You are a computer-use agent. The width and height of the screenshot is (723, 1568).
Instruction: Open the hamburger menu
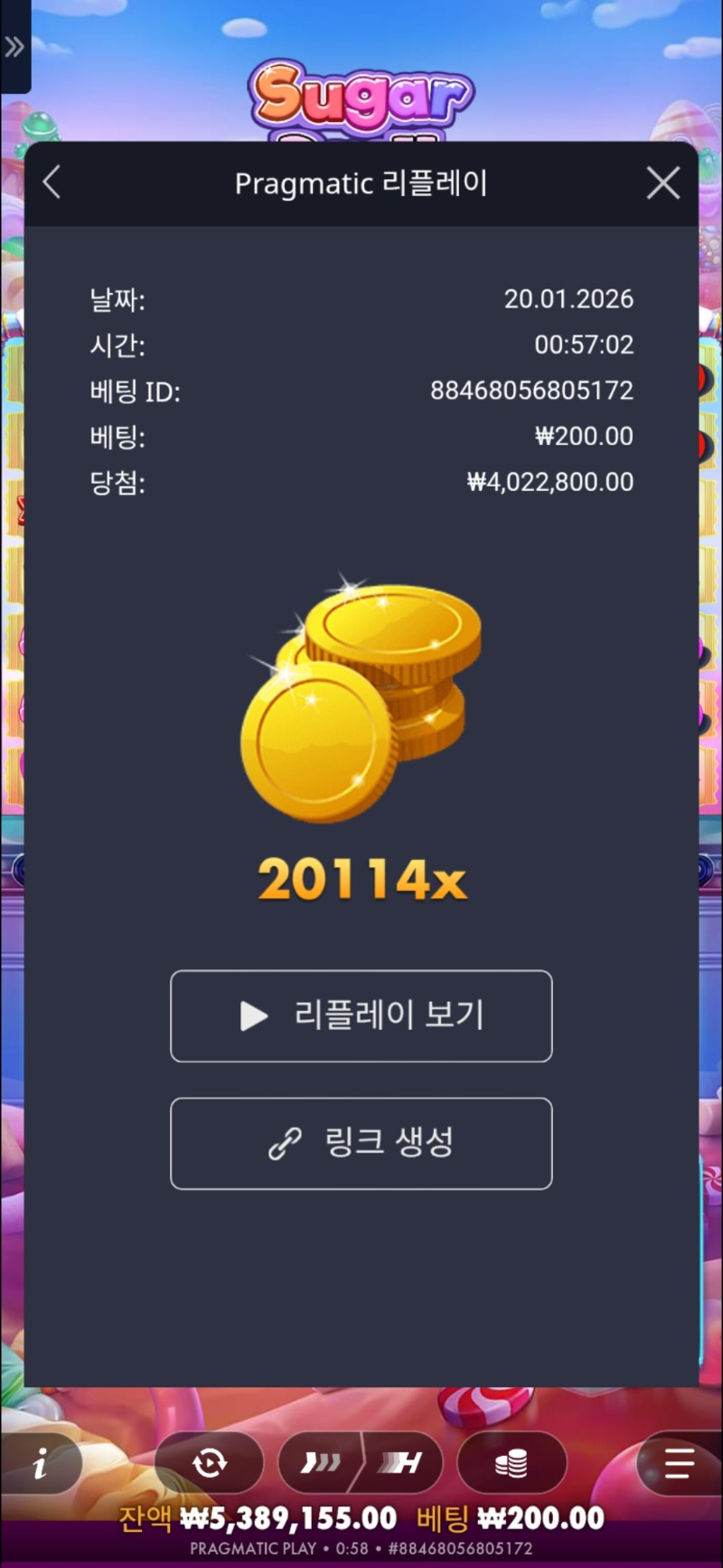tap(678, 1462)
